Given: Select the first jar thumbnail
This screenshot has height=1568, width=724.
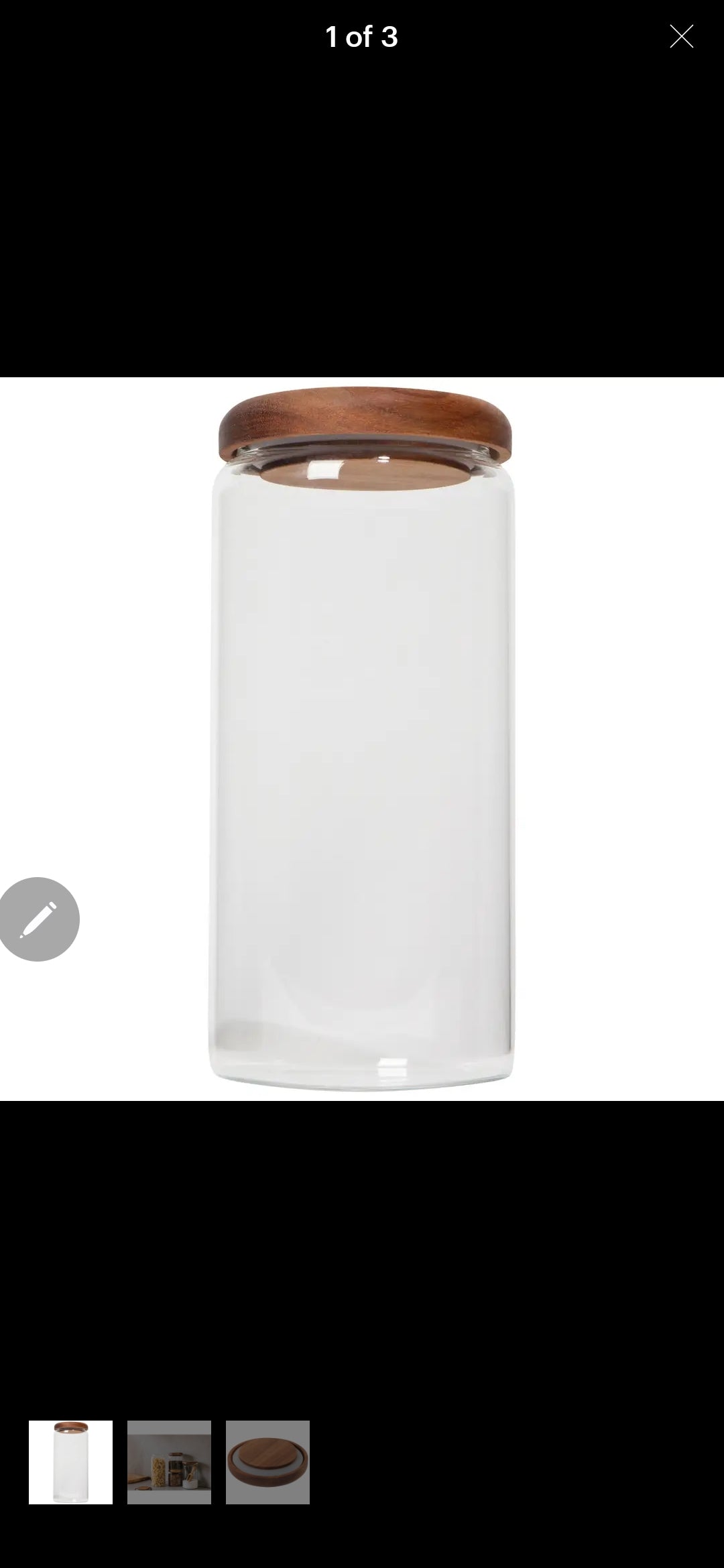Looking at the screenshot, I should click(70, 1462).
